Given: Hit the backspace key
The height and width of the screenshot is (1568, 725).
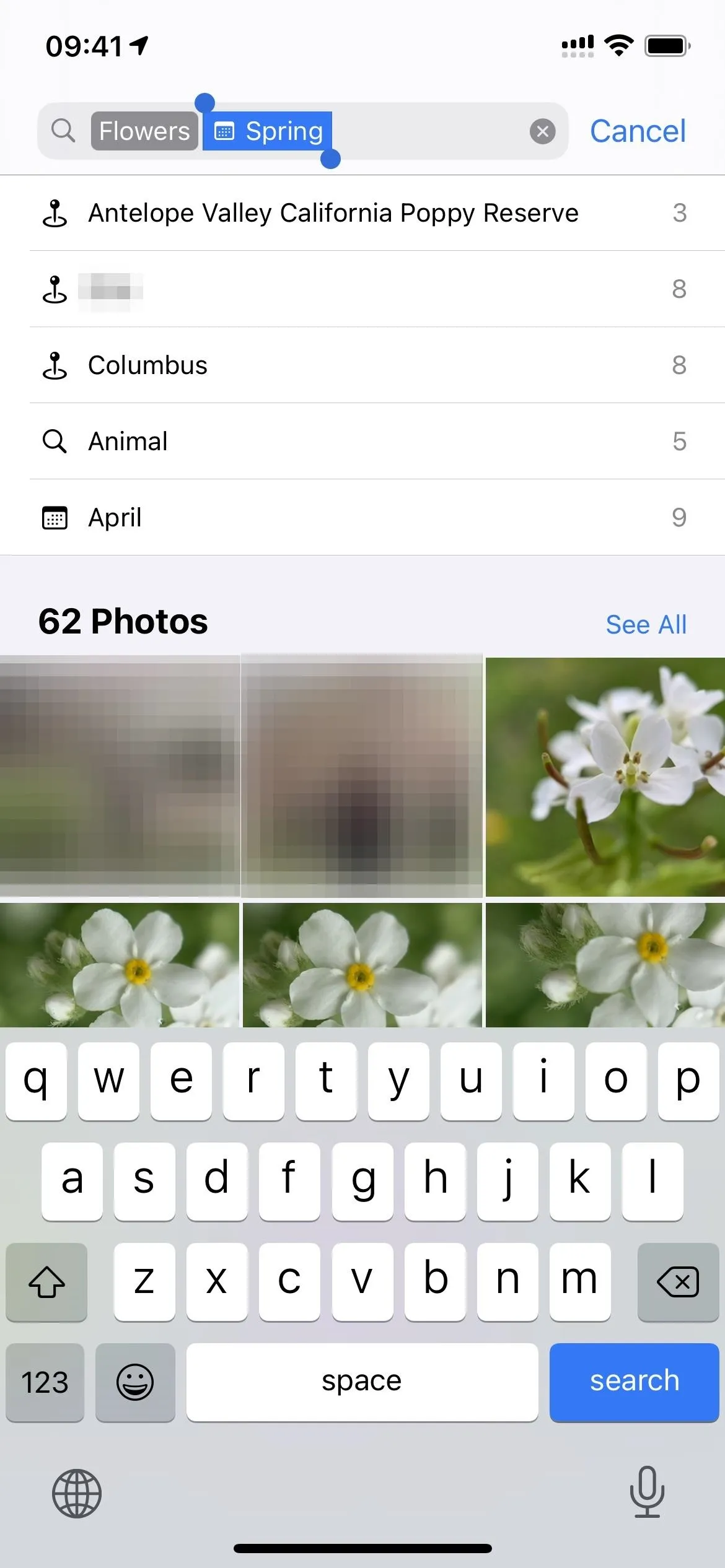Looking at the screenshot, I should tap(678, 1281).
